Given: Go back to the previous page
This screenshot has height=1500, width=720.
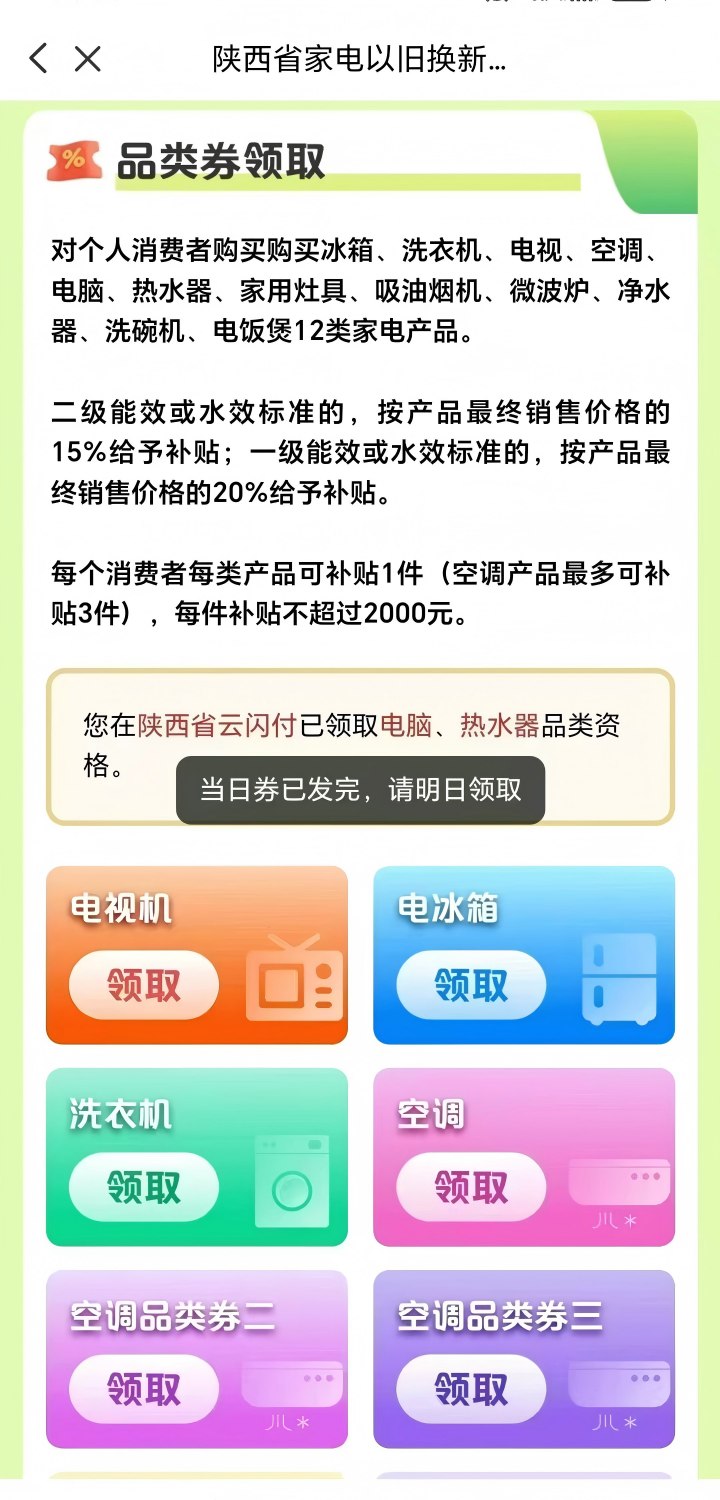Looking at the screenshot, I should click(38, 59).
